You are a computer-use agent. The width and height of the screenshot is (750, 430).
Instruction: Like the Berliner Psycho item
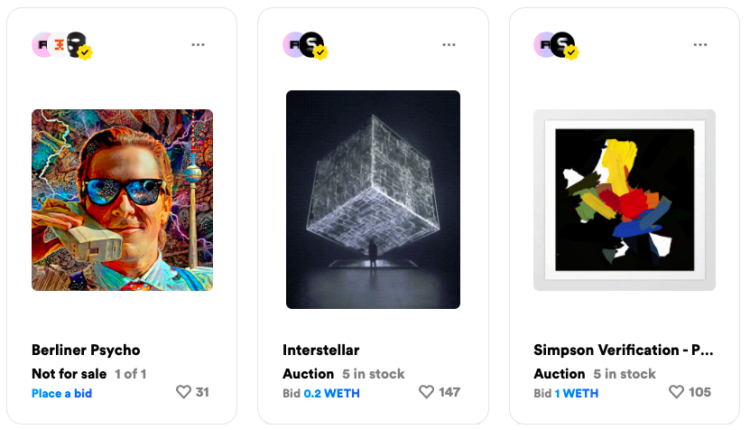click(x=183, y=392)
